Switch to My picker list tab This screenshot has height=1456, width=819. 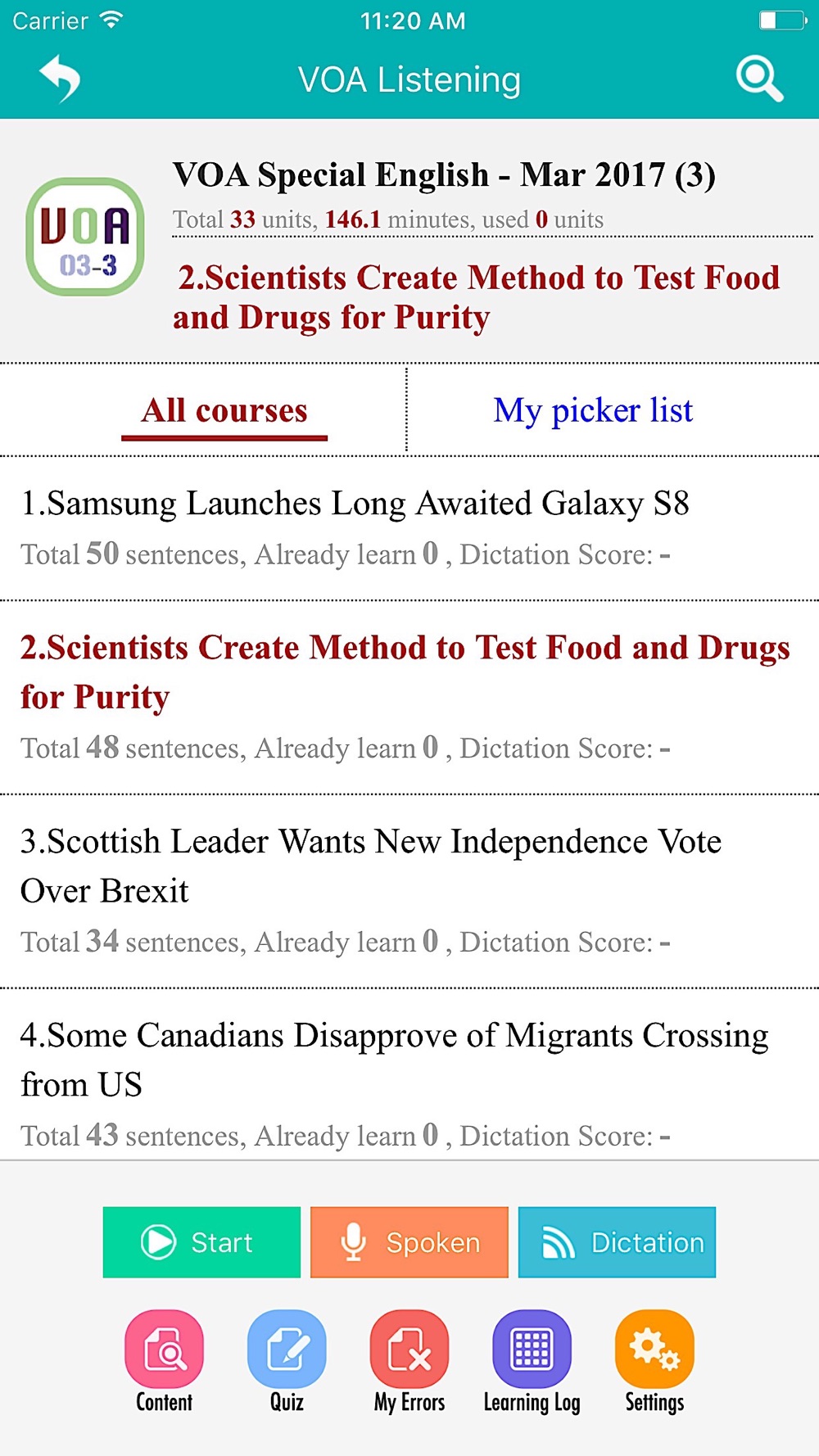(593, 410)
